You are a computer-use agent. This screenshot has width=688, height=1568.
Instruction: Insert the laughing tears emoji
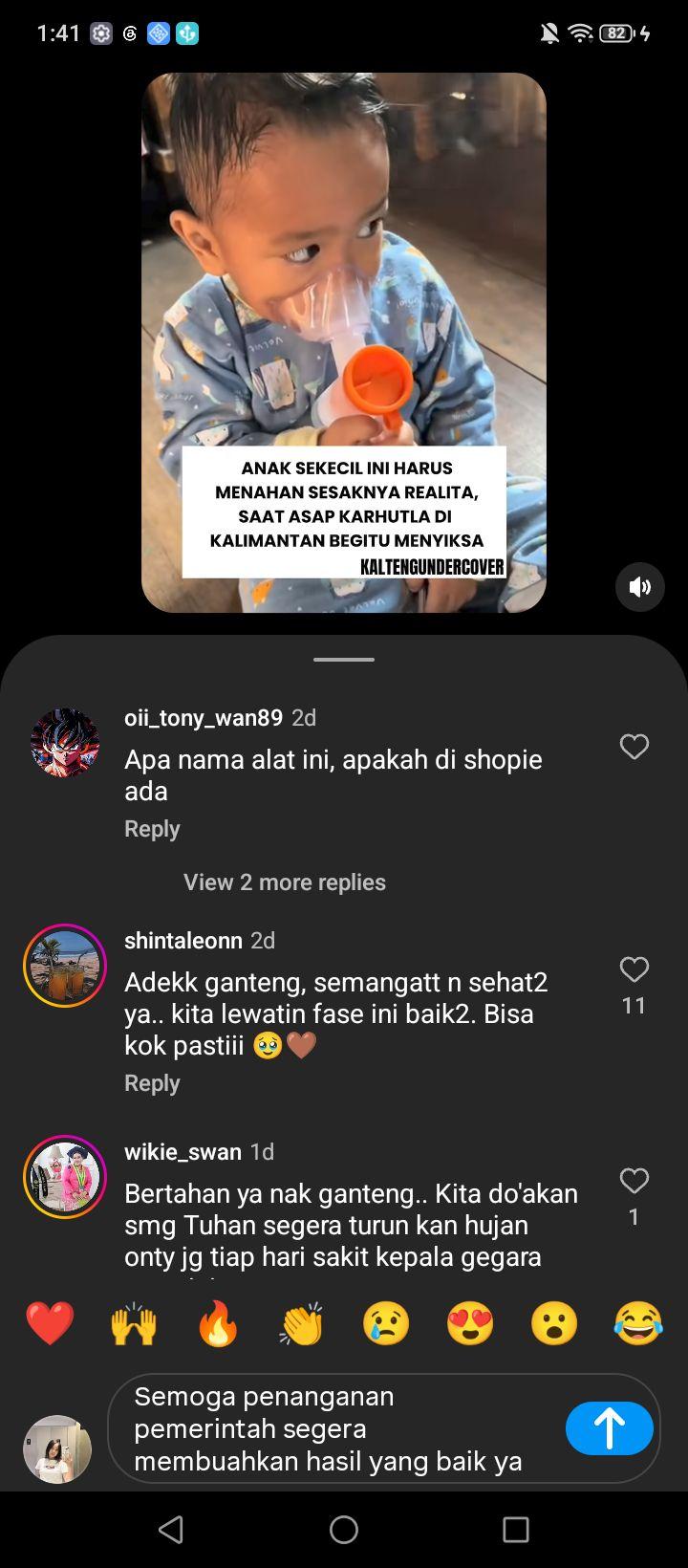pos(638,1324)
